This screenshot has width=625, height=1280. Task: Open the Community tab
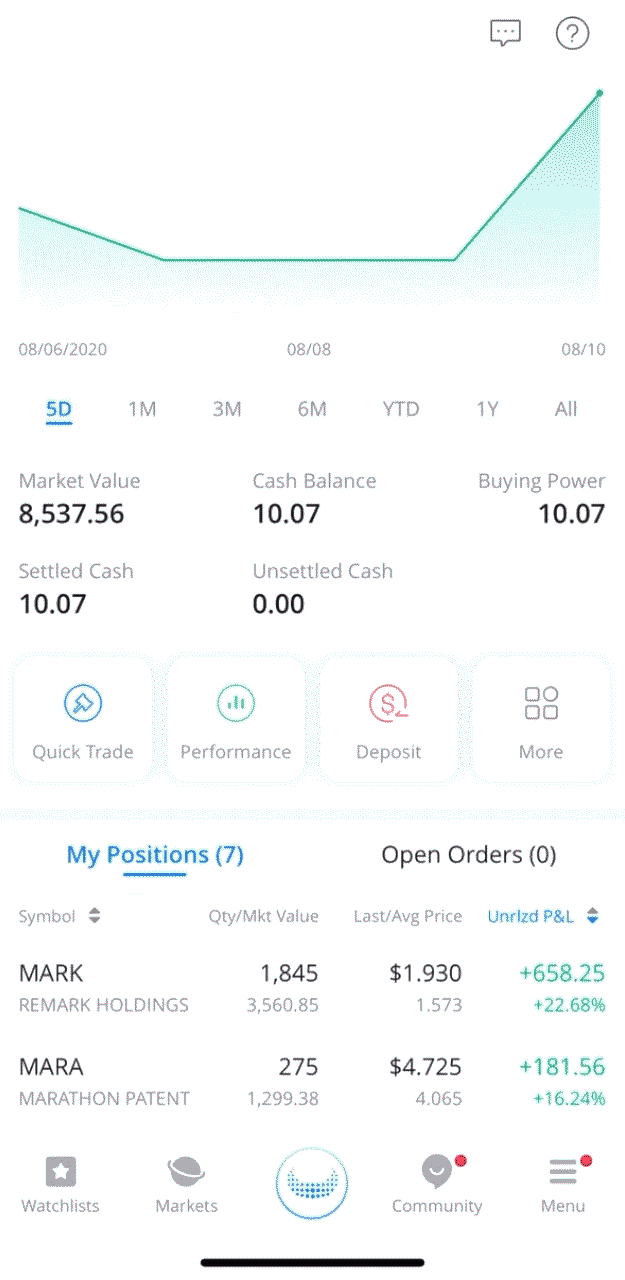[x=437, y=1185]
